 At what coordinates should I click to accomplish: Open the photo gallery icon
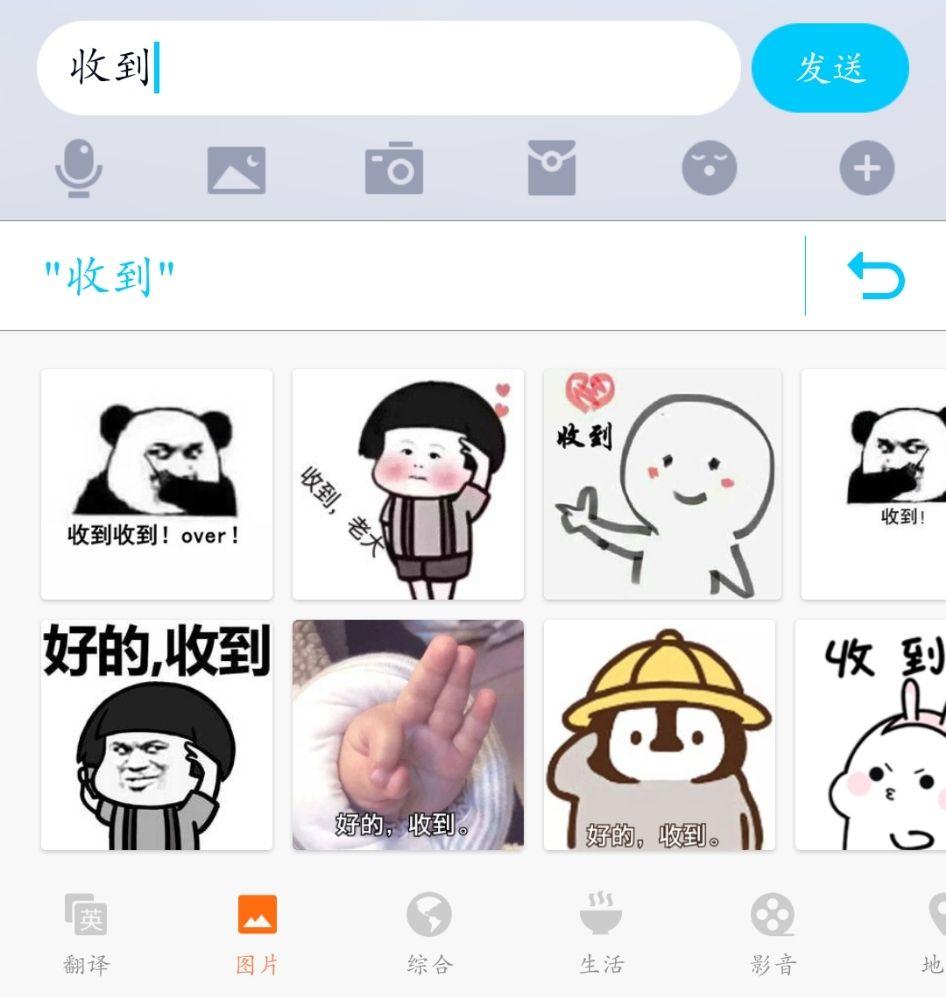[237, 170]
